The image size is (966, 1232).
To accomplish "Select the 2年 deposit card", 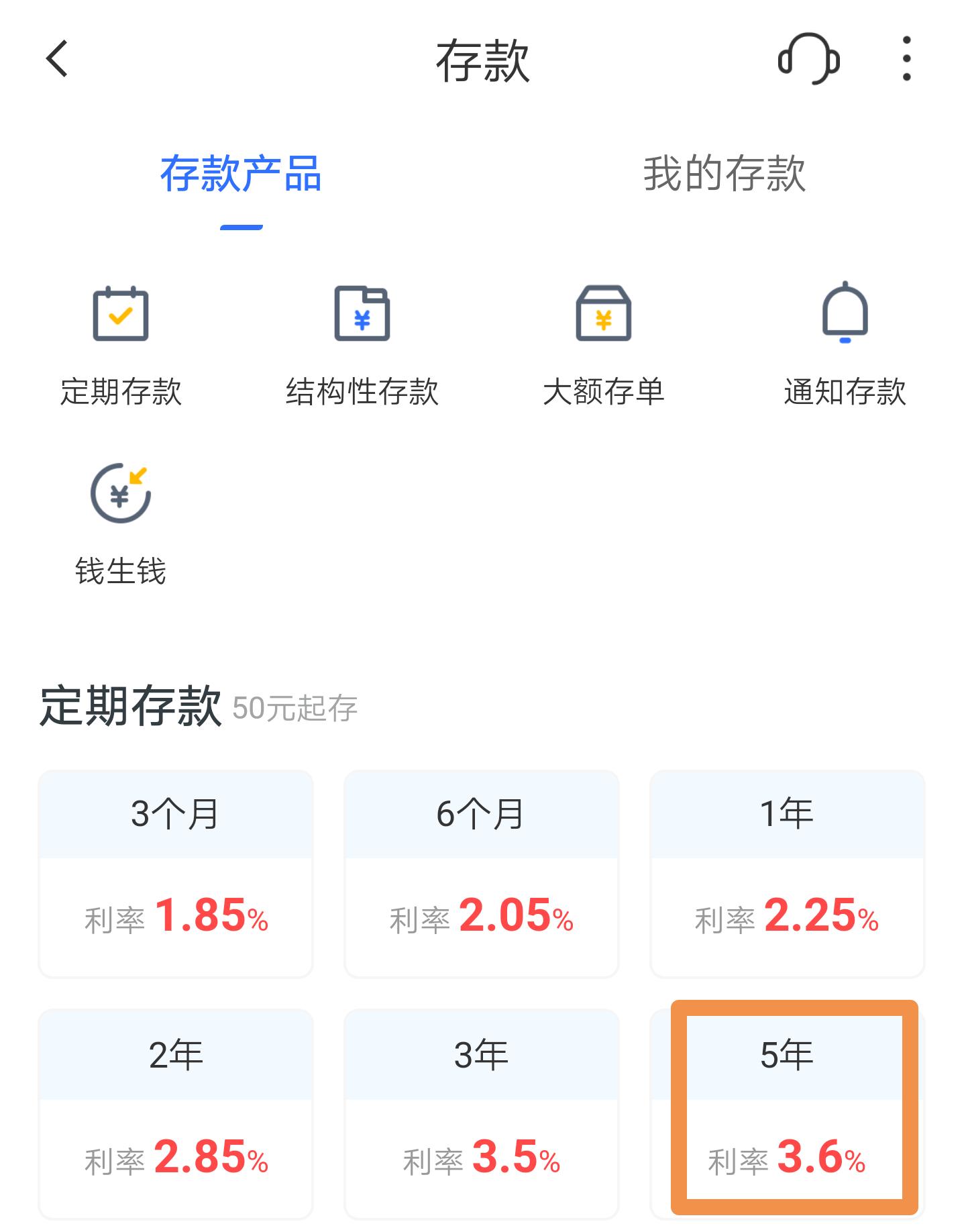I will tap(176, 1114).
